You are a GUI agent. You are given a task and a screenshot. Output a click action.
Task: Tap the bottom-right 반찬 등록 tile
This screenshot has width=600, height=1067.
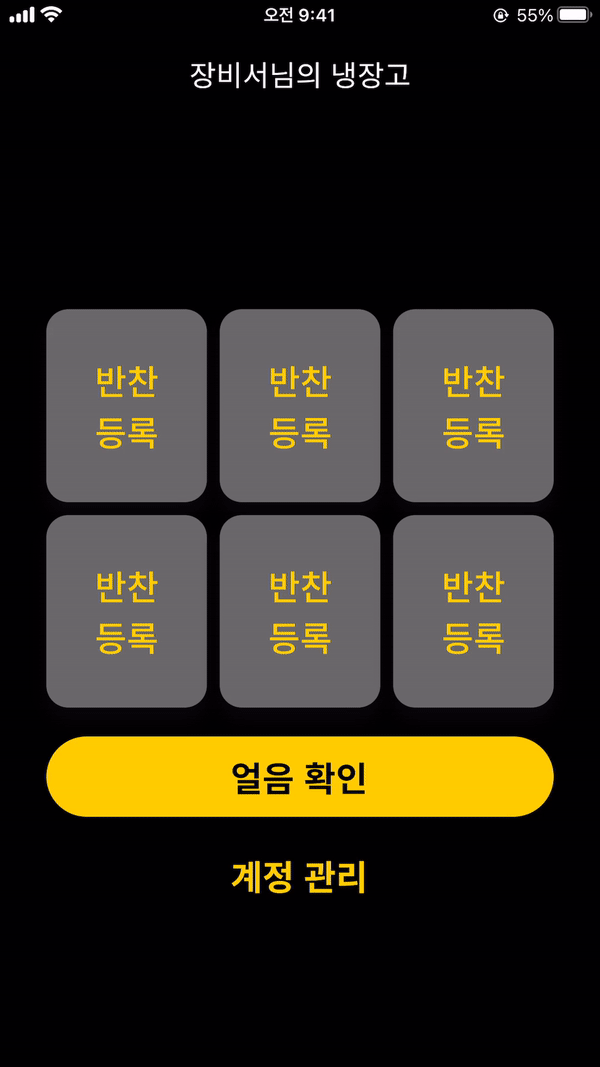tap(473, 611)
